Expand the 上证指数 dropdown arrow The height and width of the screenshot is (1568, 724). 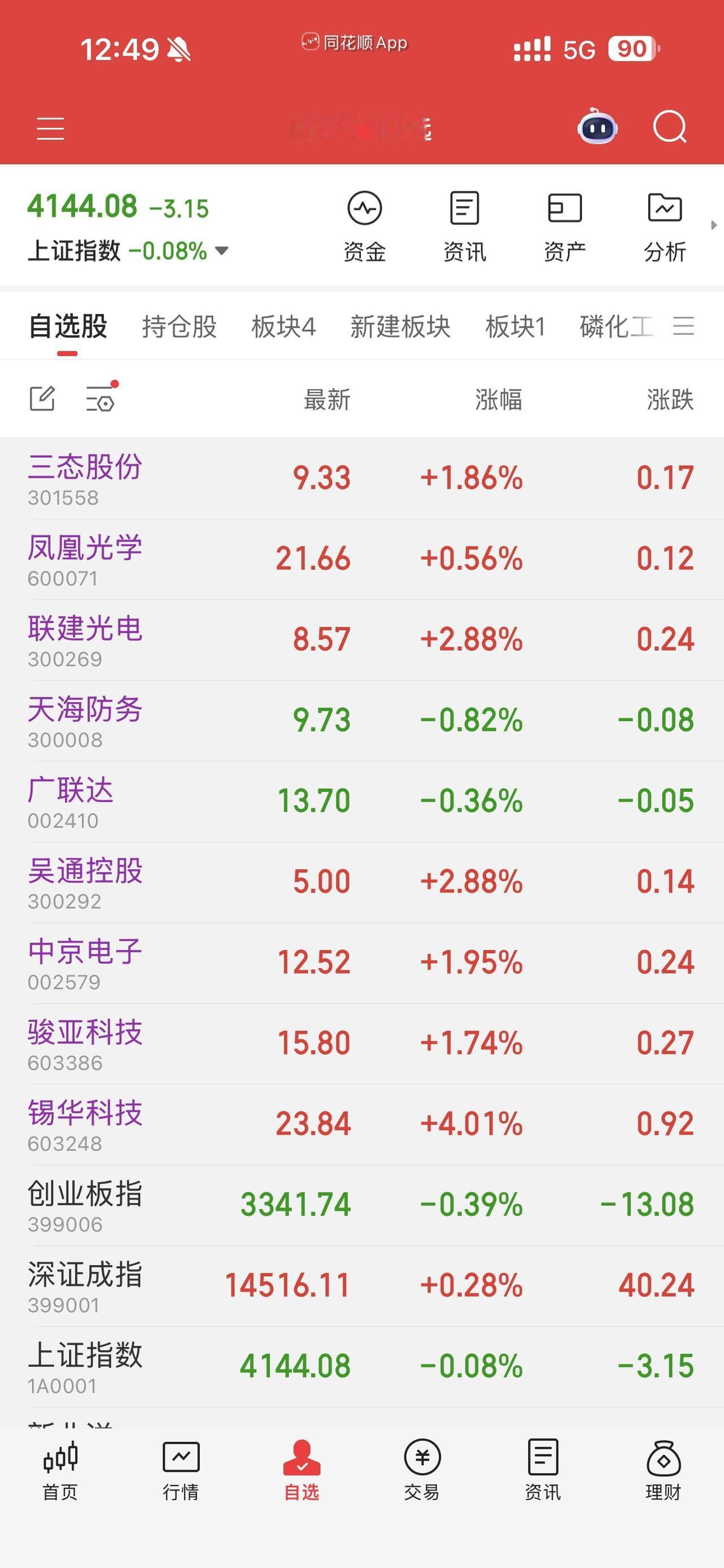pyautogui.click(x=221, y=250)
